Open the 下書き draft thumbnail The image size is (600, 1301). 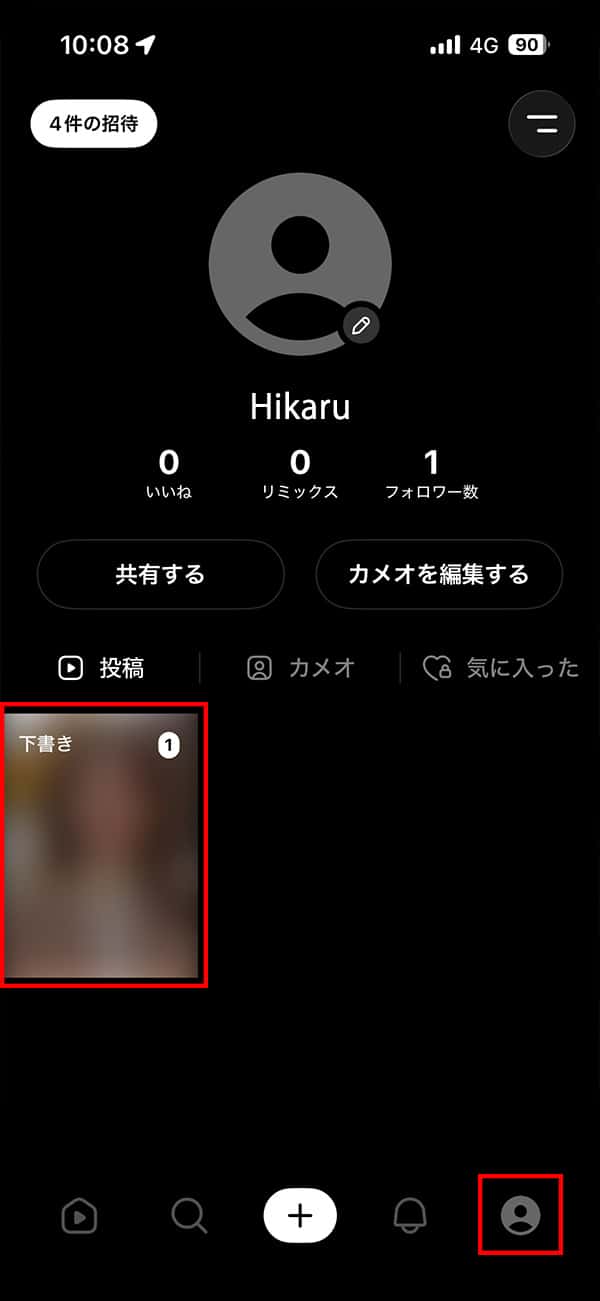pos(102,845)
